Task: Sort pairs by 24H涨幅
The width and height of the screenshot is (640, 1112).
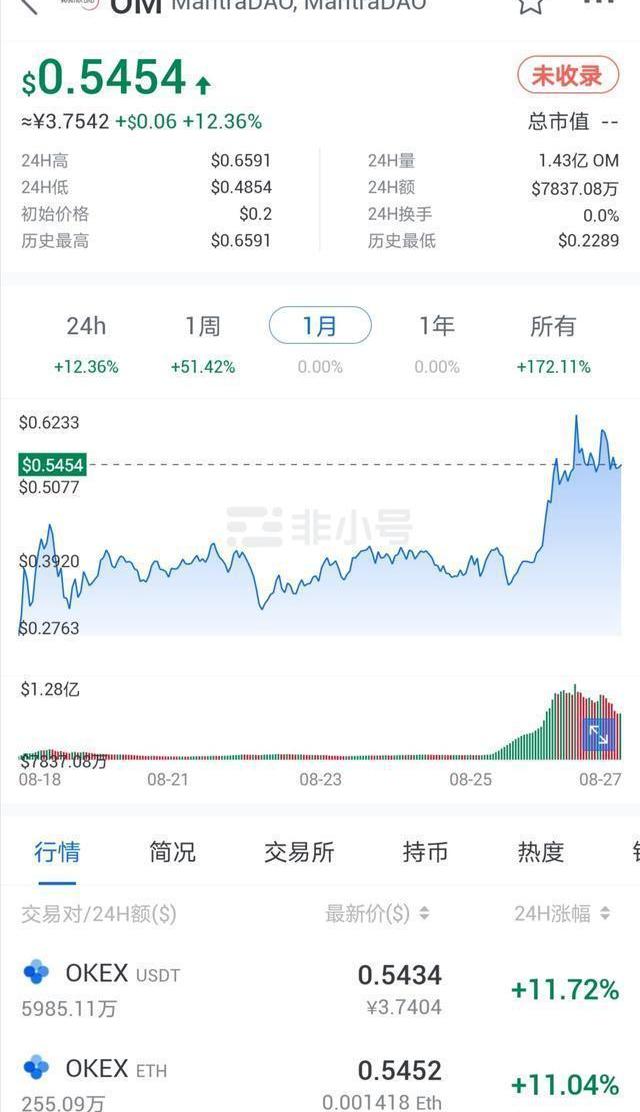Action: [x=562, y=913]
